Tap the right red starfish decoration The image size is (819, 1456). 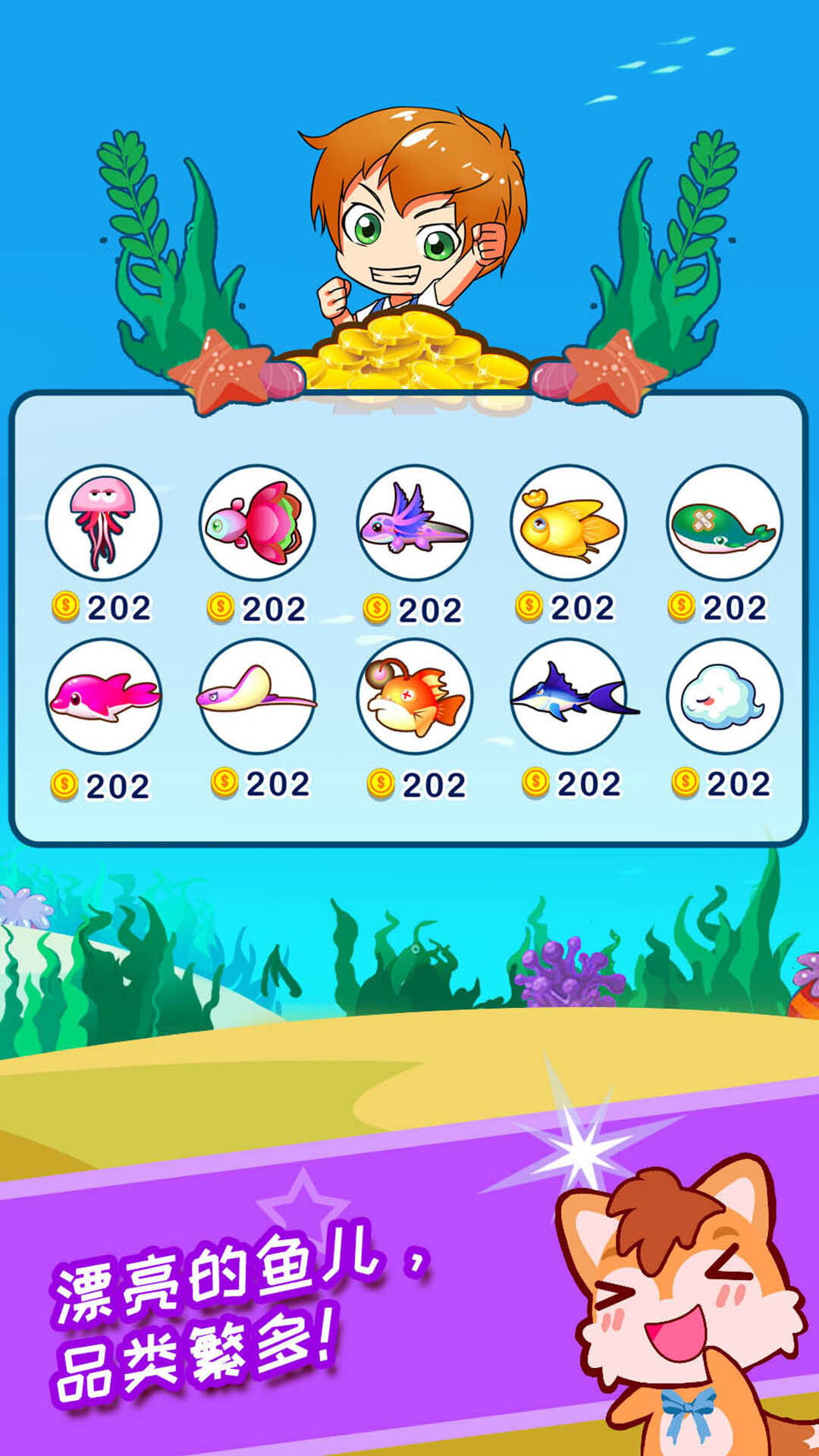click(607, 372)
